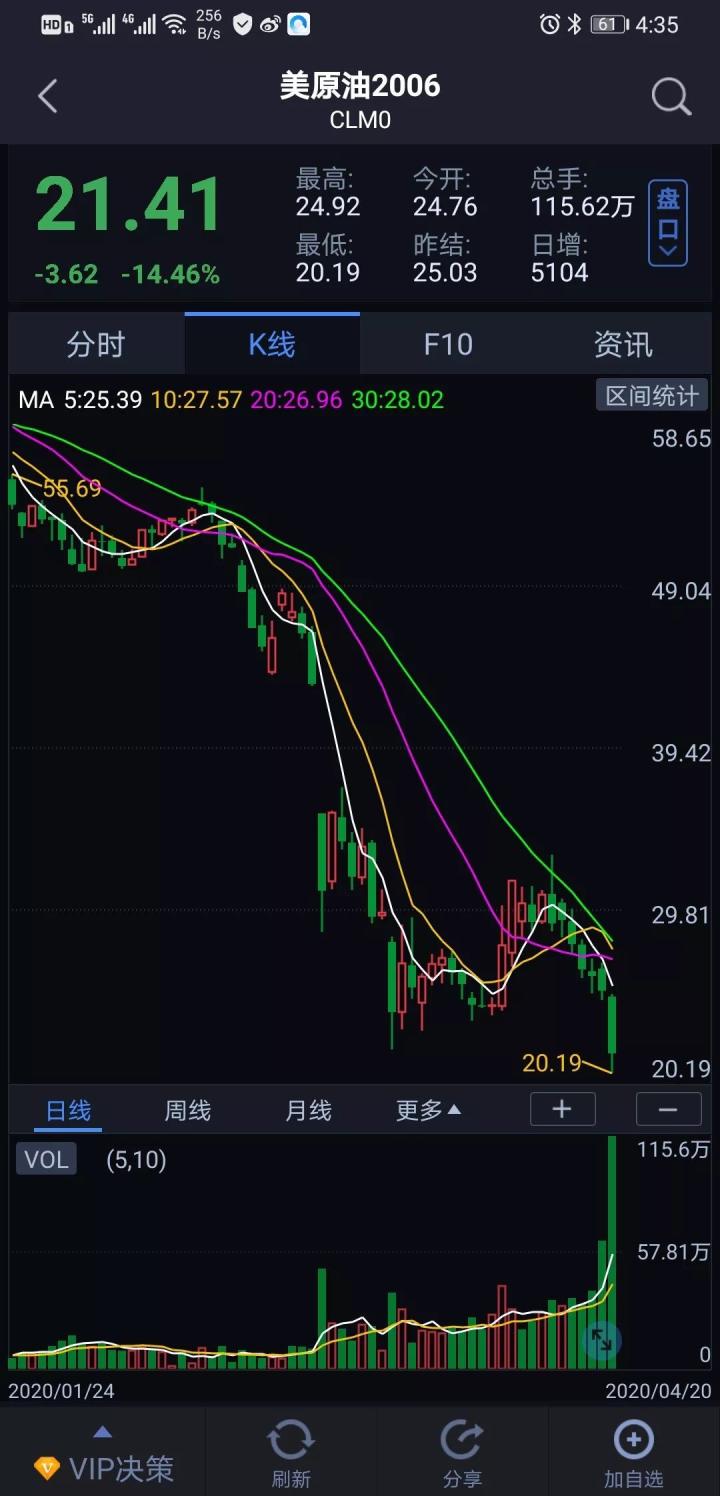Switch to the 分时 tab
Screen dimensions: 720x1496
[96, 345]
